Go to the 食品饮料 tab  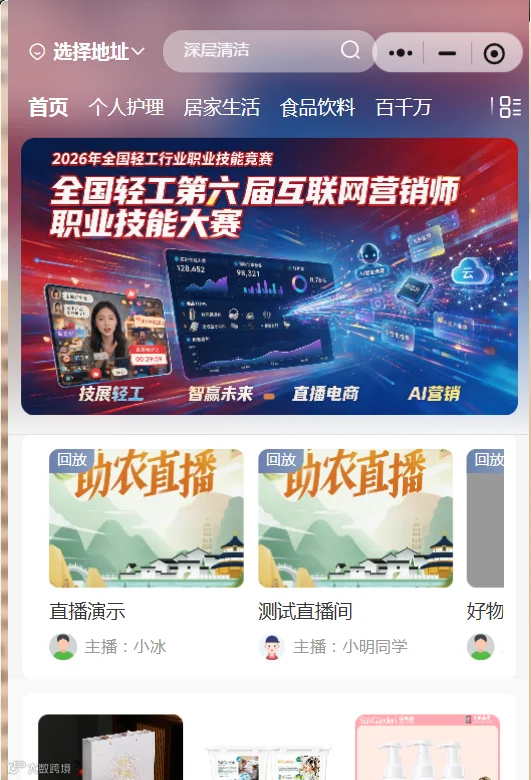click(x=318, y=107)
